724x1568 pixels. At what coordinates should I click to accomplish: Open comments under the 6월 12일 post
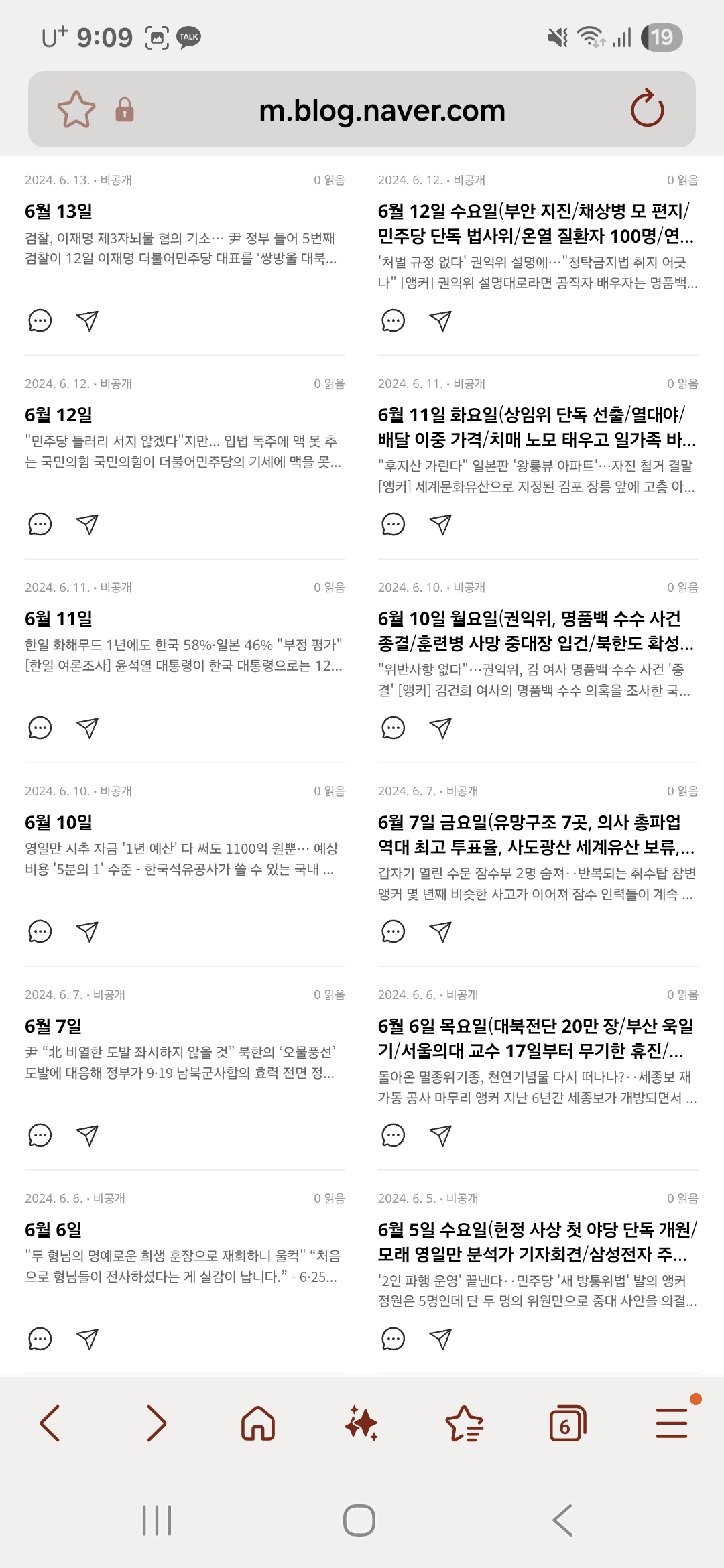click(x=40, y=524)
